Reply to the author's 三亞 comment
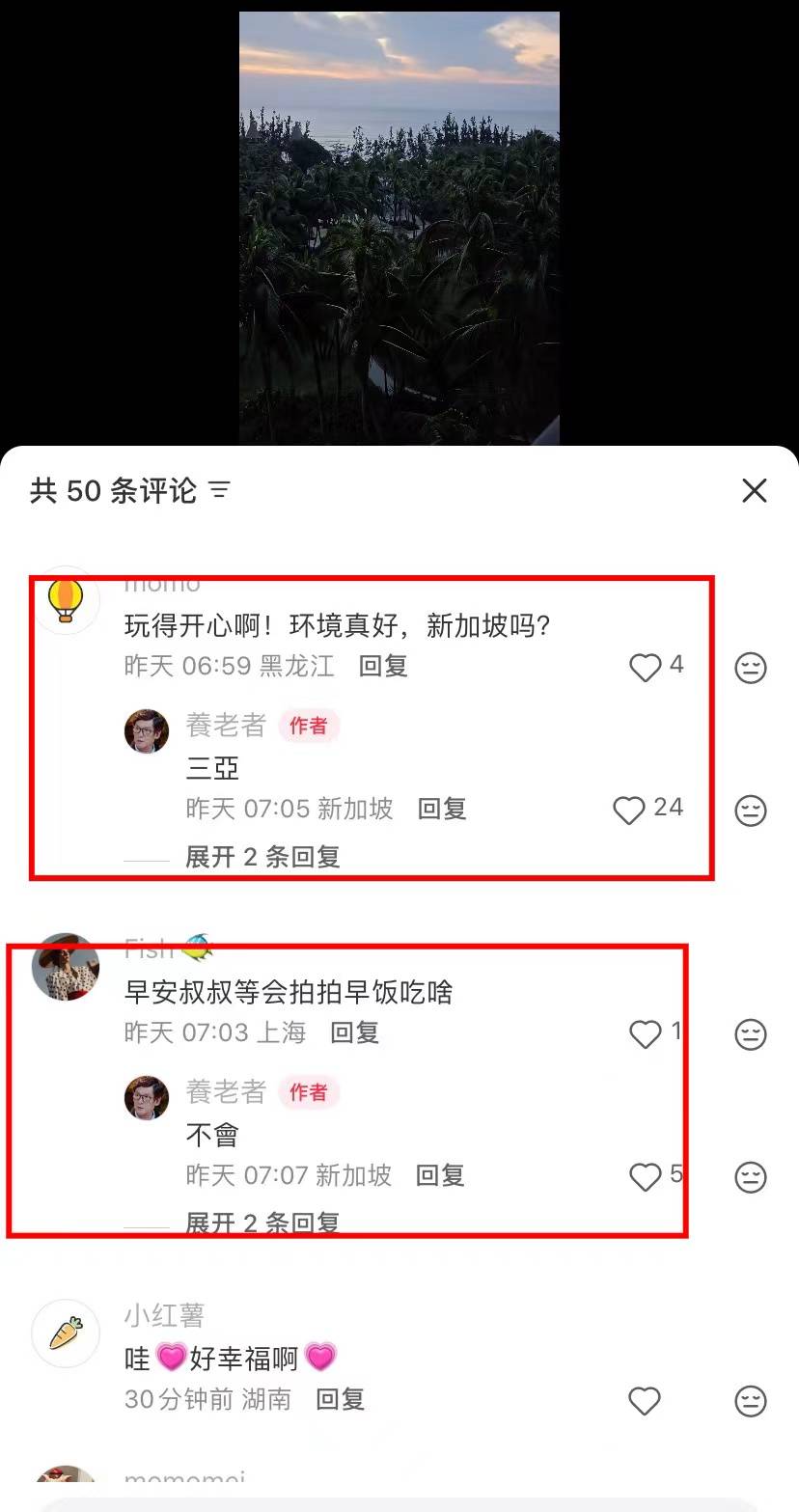The height and width of the screenshot is (1512, 799). [442, 809]
